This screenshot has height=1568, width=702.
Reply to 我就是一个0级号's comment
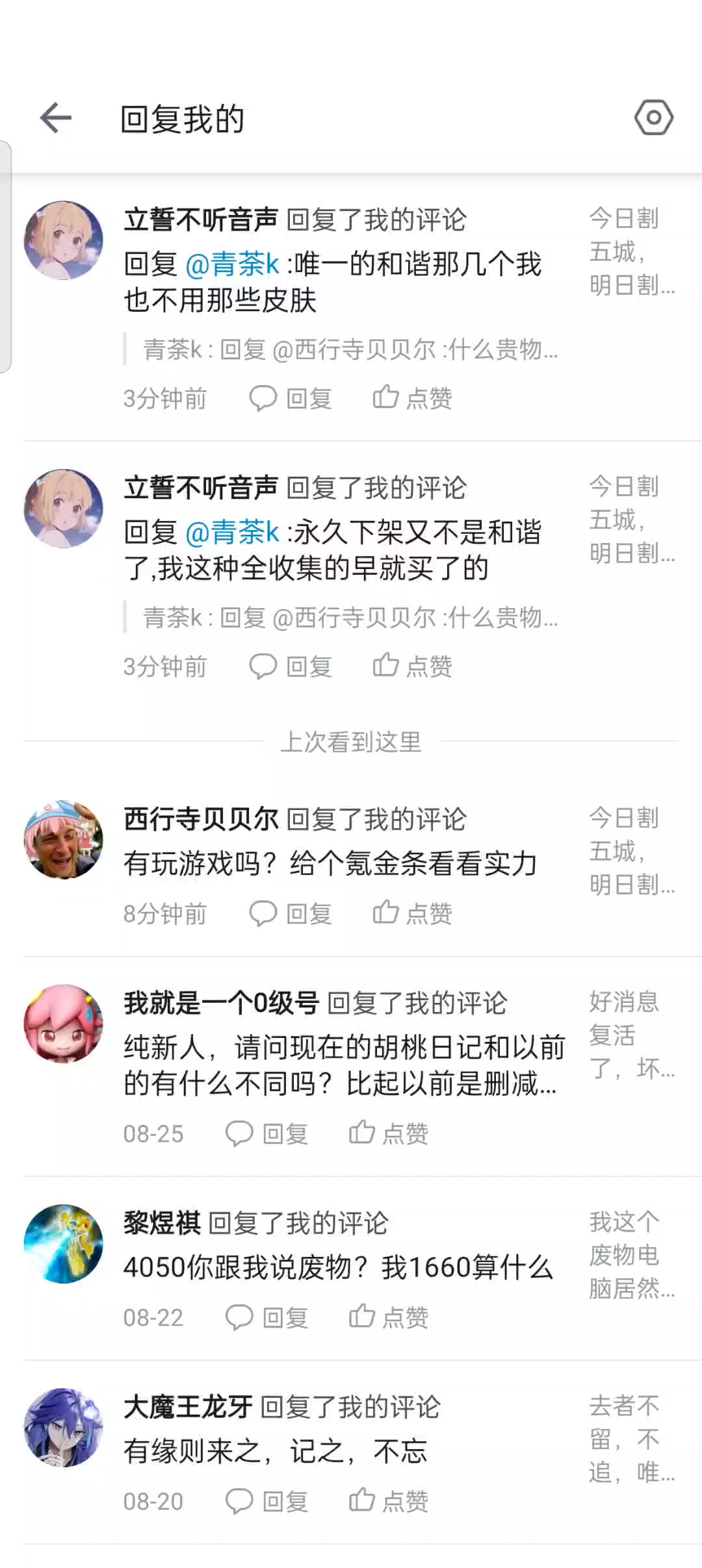(x=266, y=1133)
